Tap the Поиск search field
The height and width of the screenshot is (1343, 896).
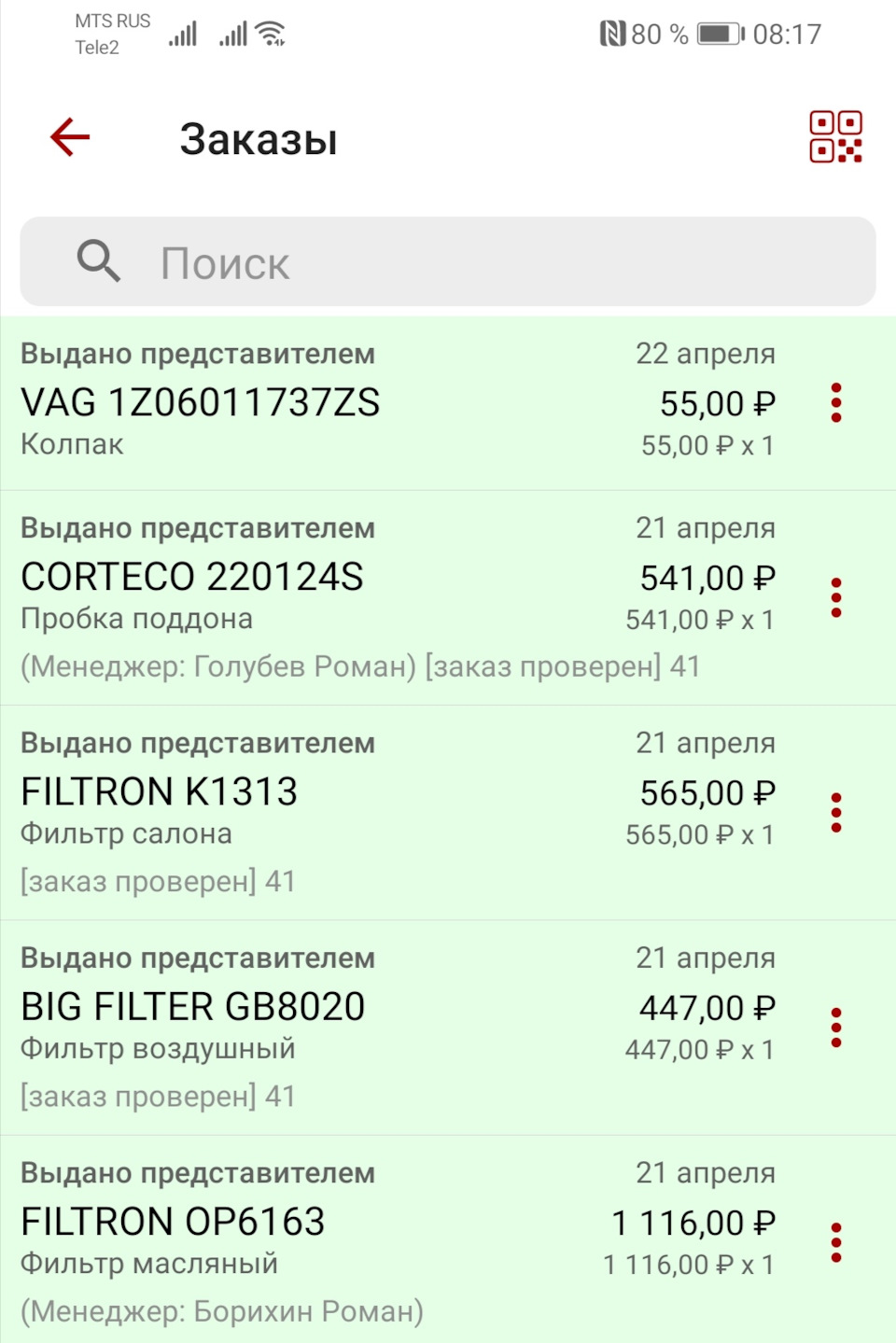(x=448, y=262)
